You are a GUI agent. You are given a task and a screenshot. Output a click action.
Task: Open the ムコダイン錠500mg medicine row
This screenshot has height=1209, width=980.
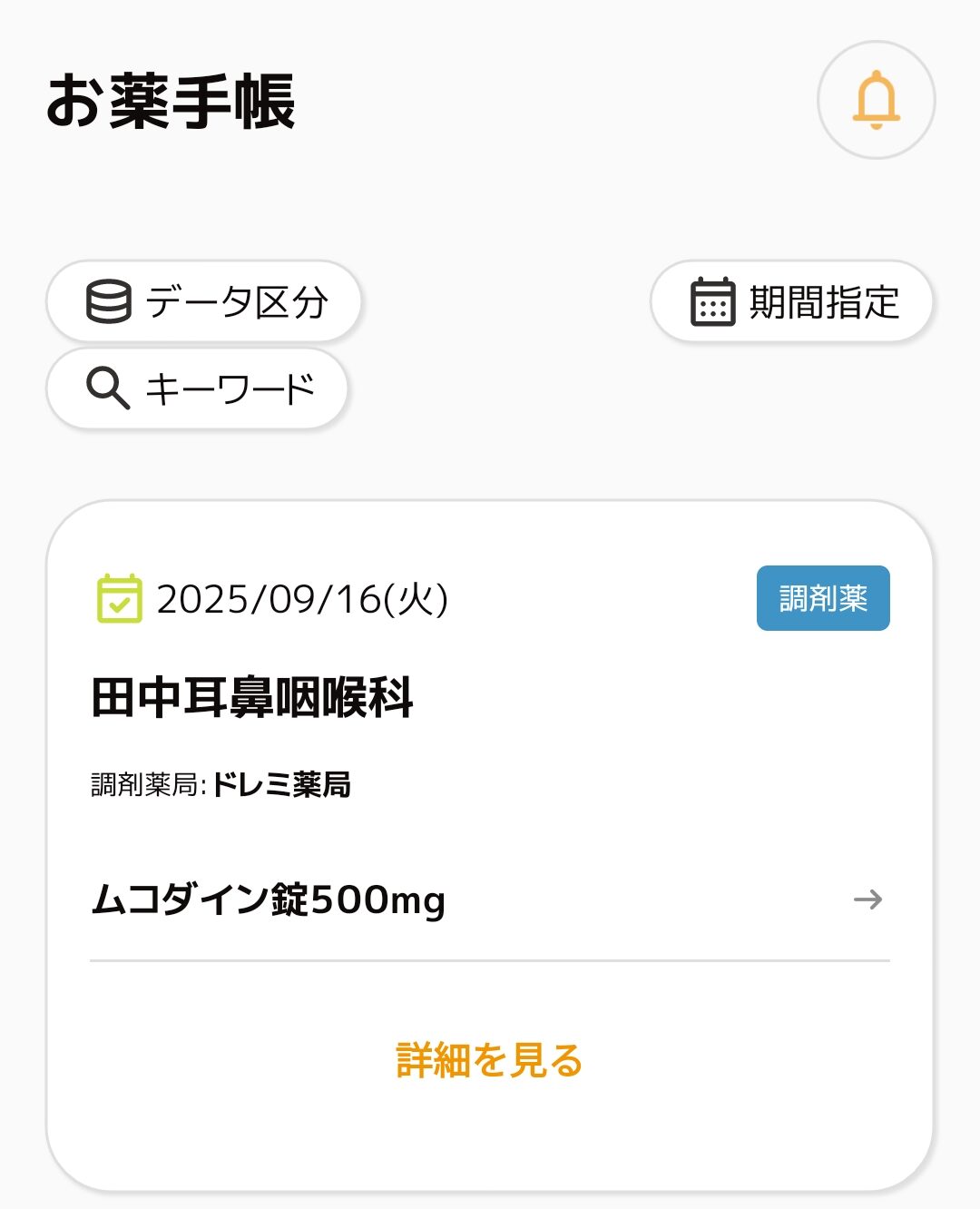[488, 899]
